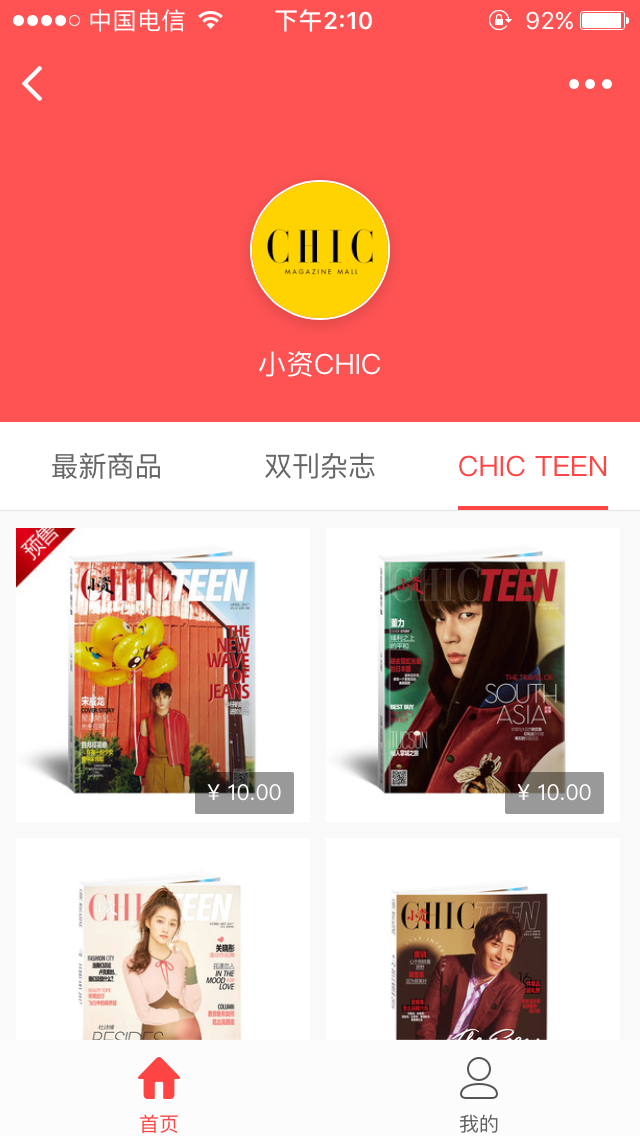The height and width of the screenshot is (1136, 640).
Task: Select the CHIC TEEN tab
Action: [x=532, y=466]
